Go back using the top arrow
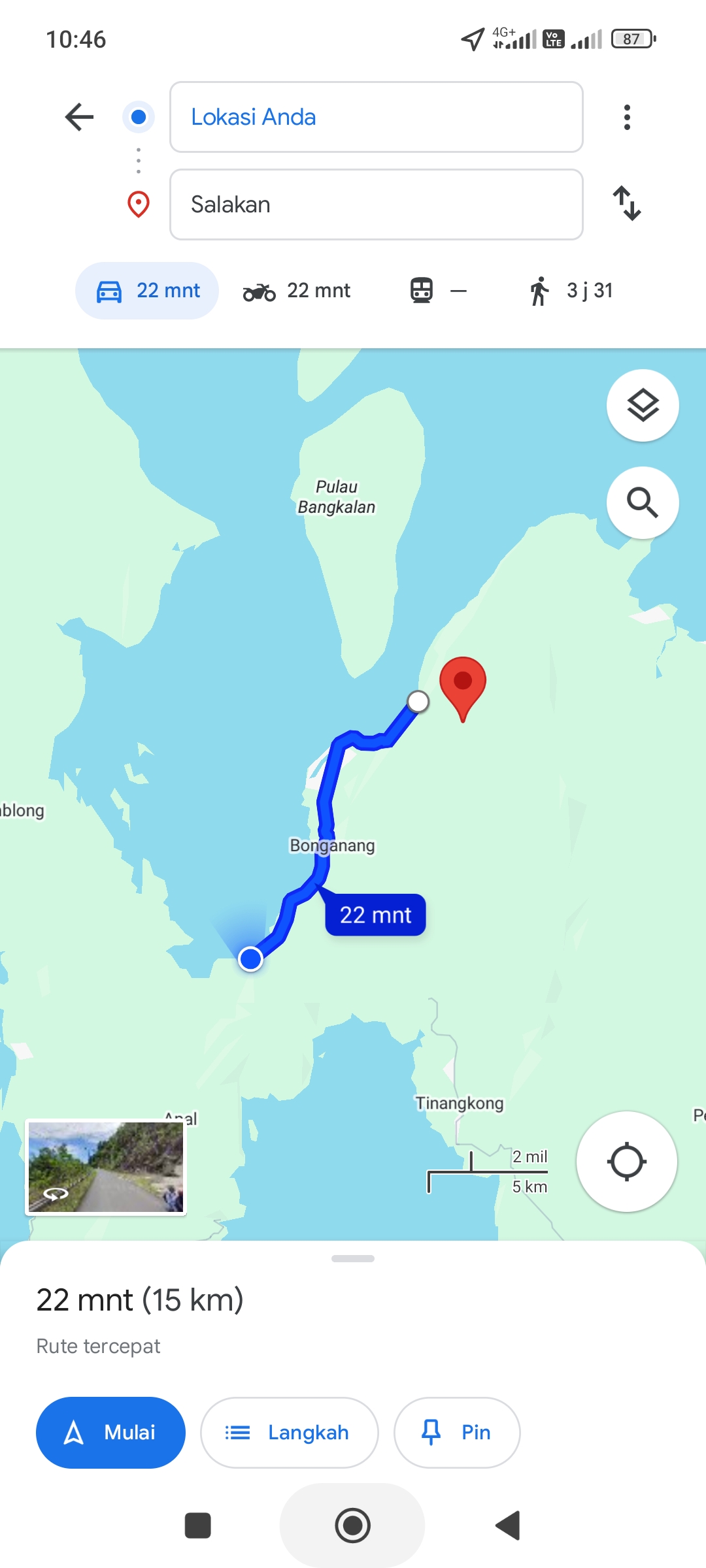 coord(80,117)
